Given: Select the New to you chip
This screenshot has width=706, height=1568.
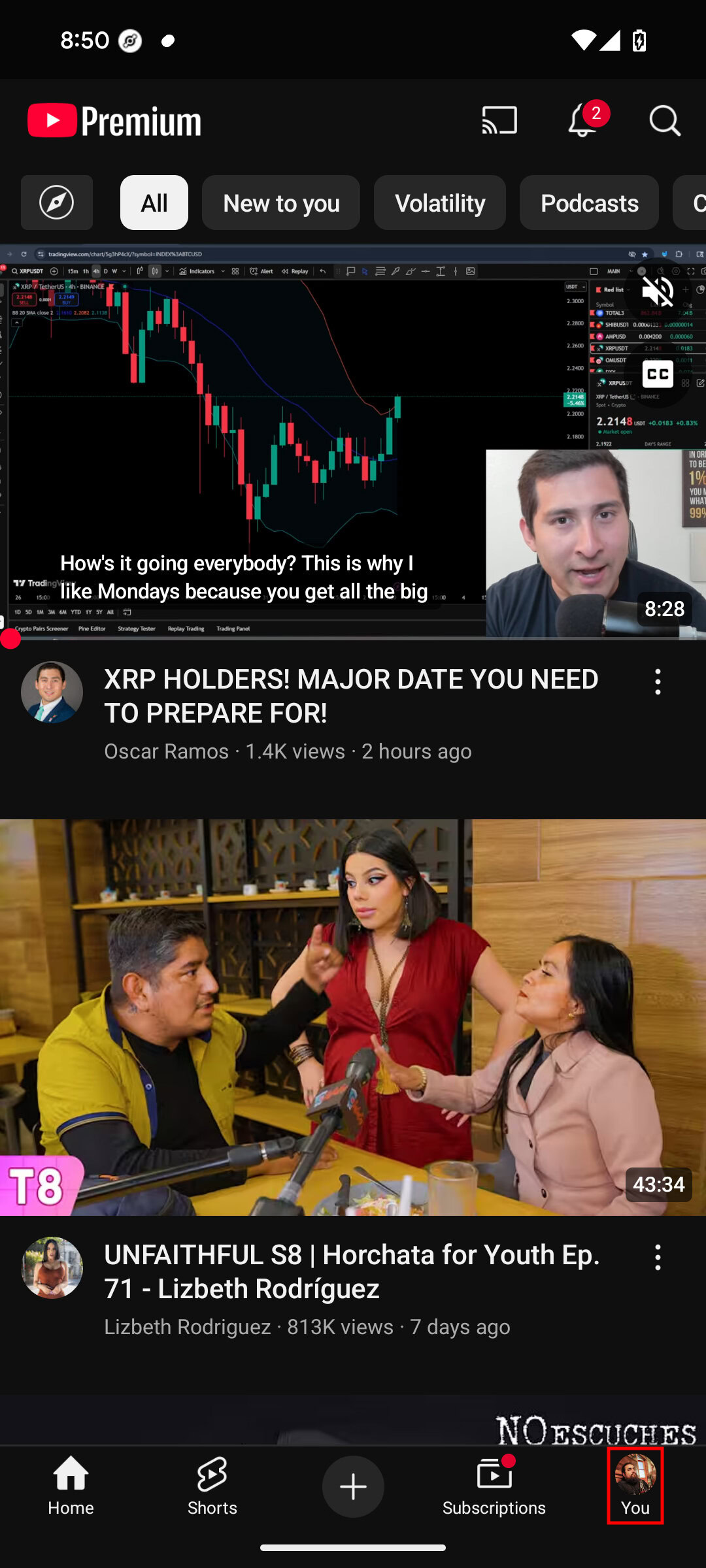Looking at the screenshot, I should coord(281,203).
